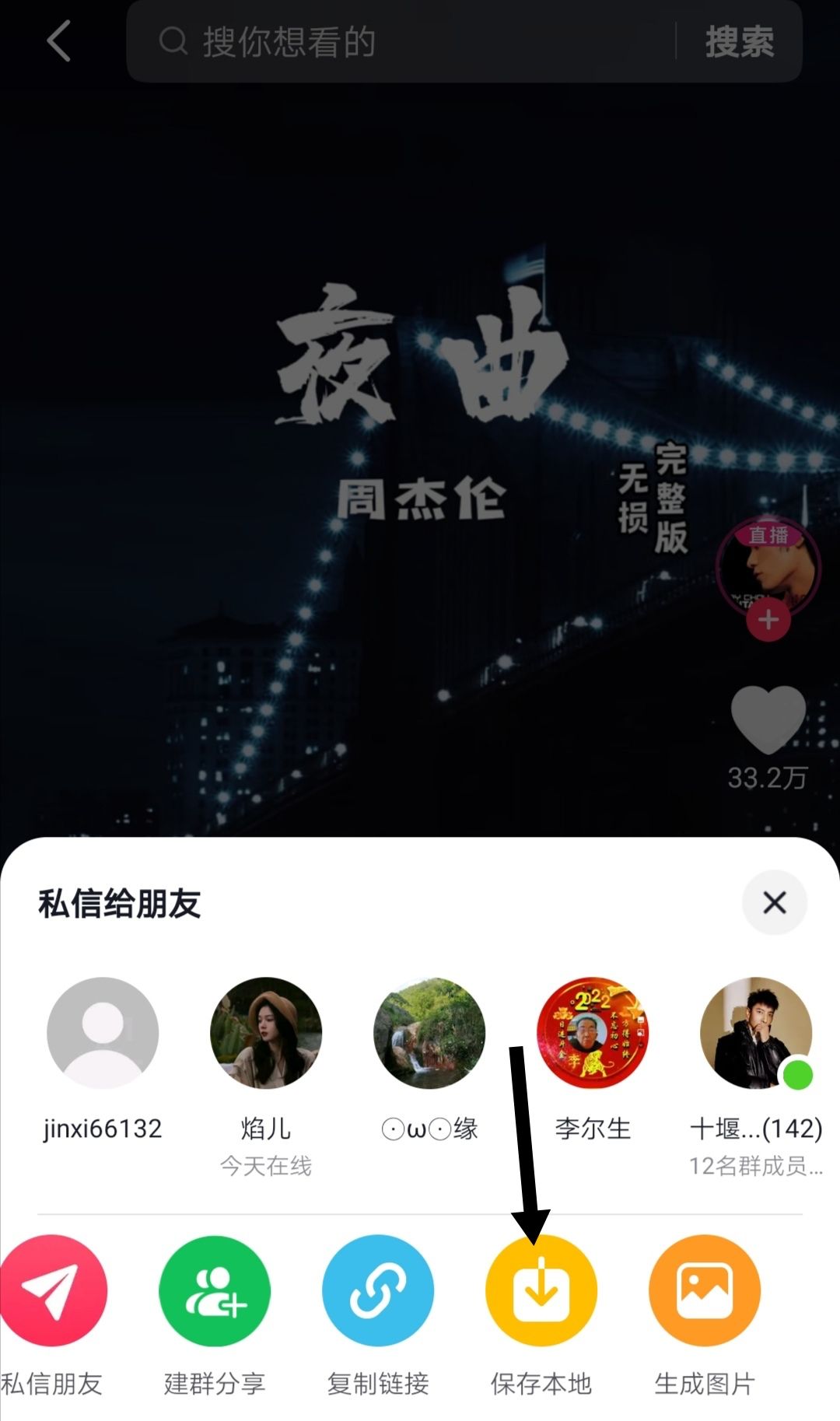Tap the magnifier icon in the search bar

click(x=173, y=41)
